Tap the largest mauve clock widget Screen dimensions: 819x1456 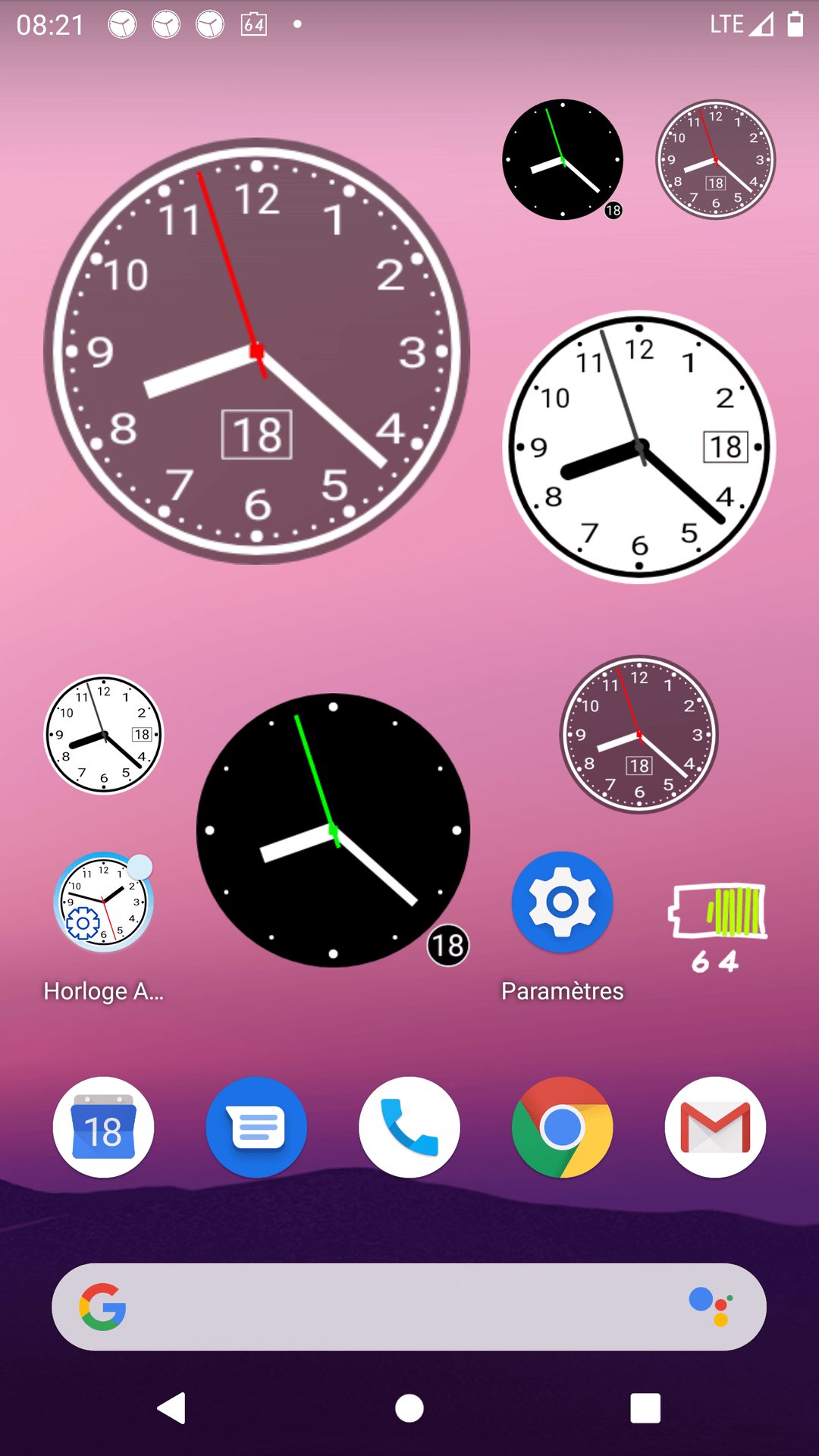click(257, 351)
